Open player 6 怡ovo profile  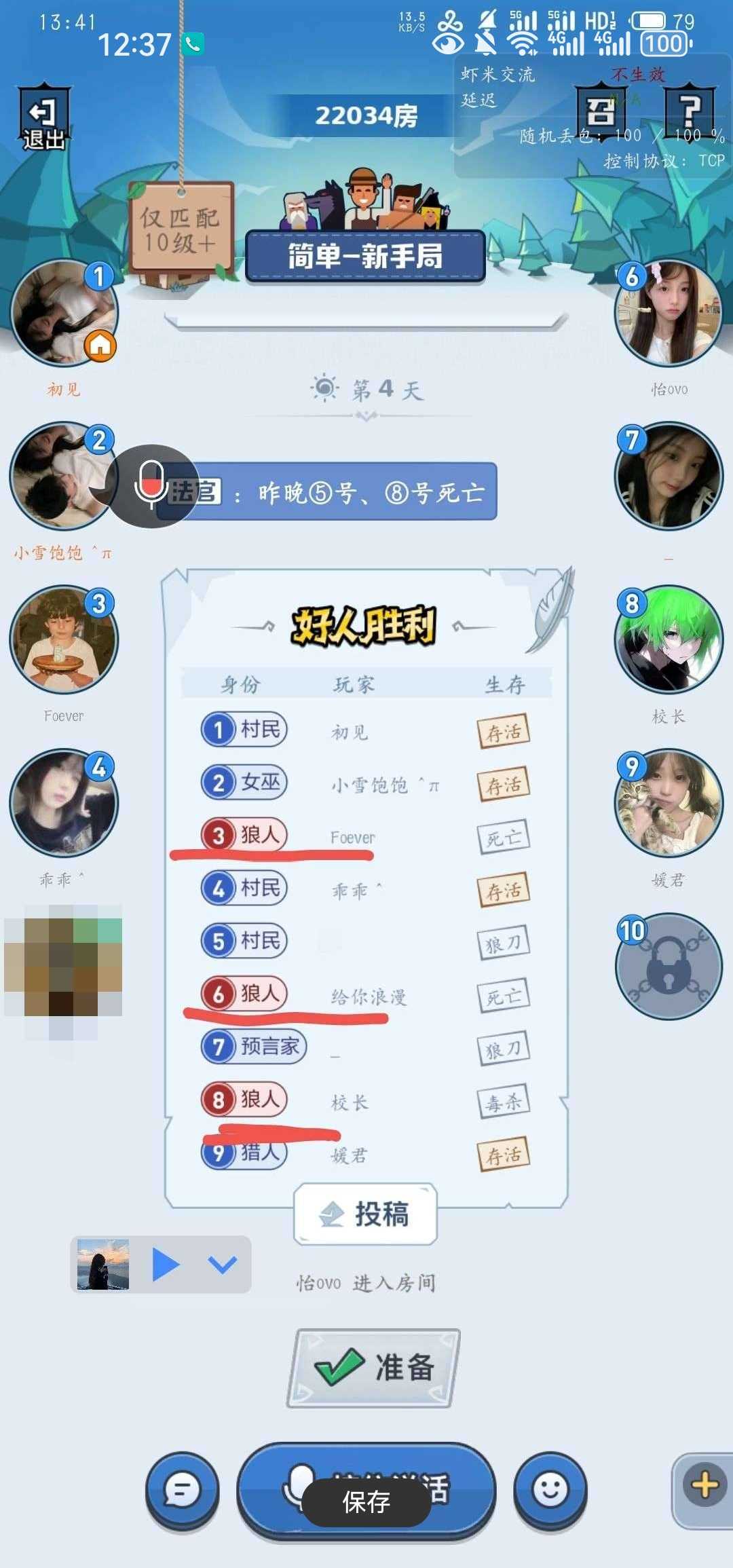tap(669, 314)
